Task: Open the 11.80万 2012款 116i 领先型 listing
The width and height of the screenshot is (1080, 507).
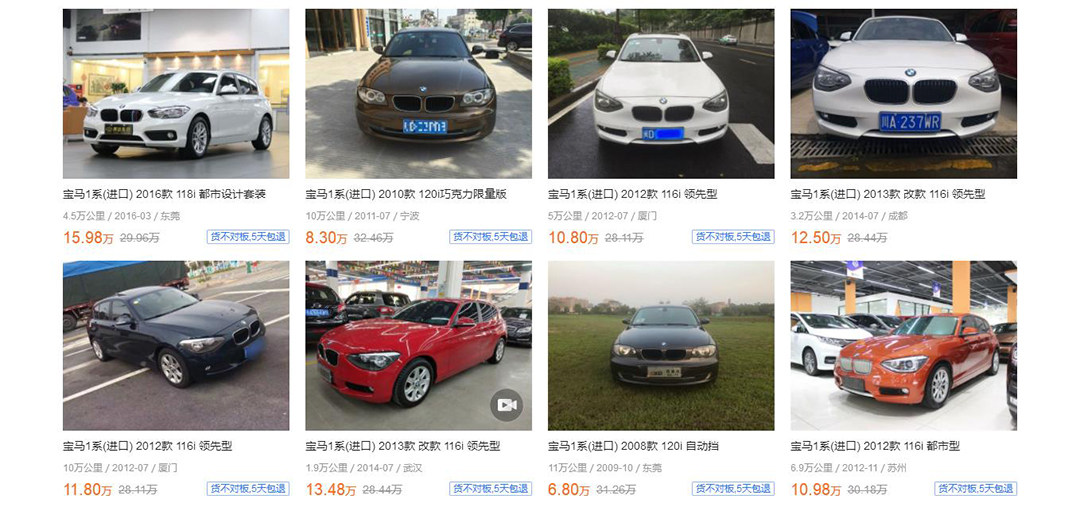Action: pyautogui.click(x=175, y=346)
